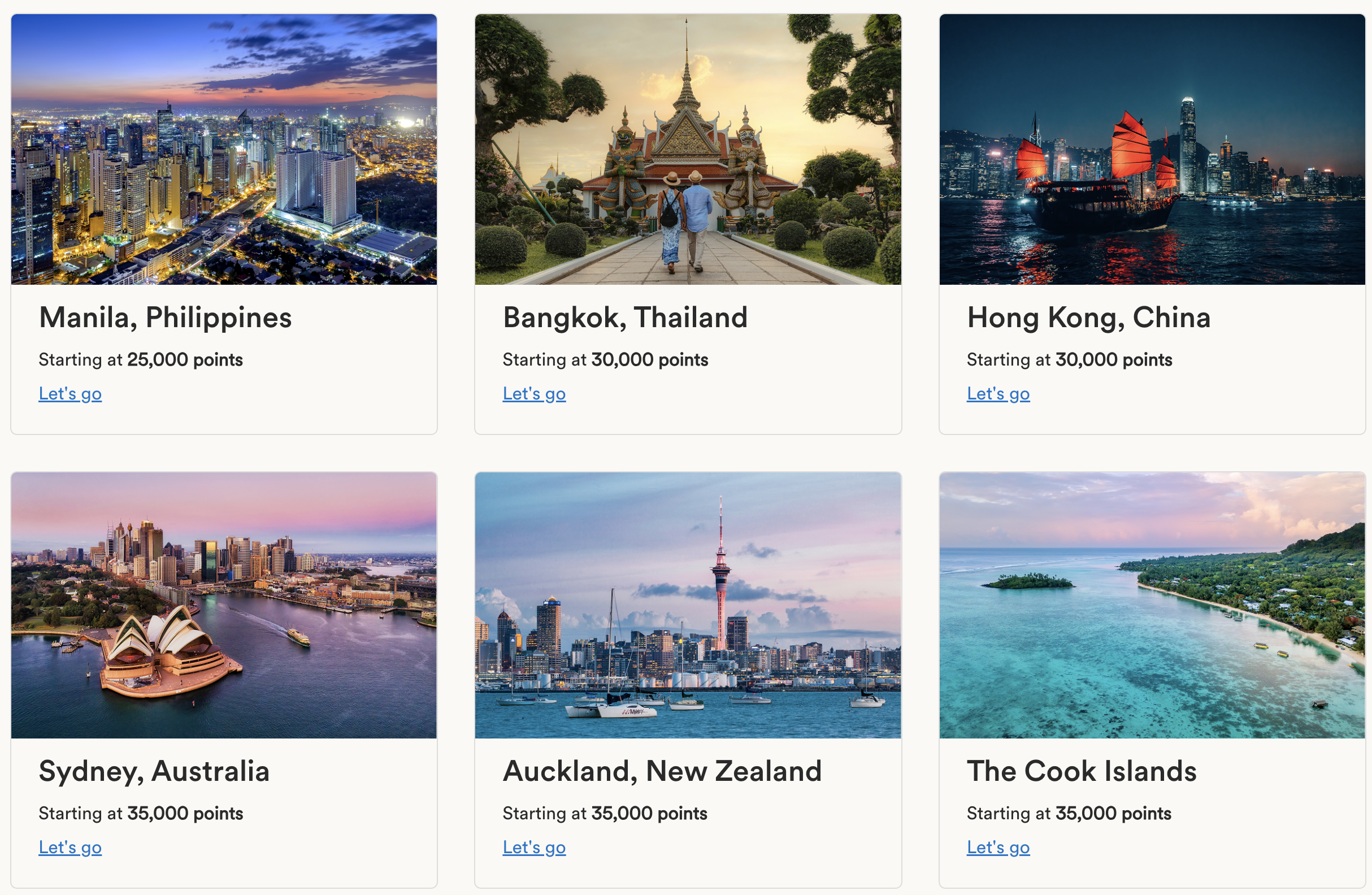Tap Let's go for The Cook Islands
The width and height of the screenshot is (1372, 895).
click(x=998, y=847)
